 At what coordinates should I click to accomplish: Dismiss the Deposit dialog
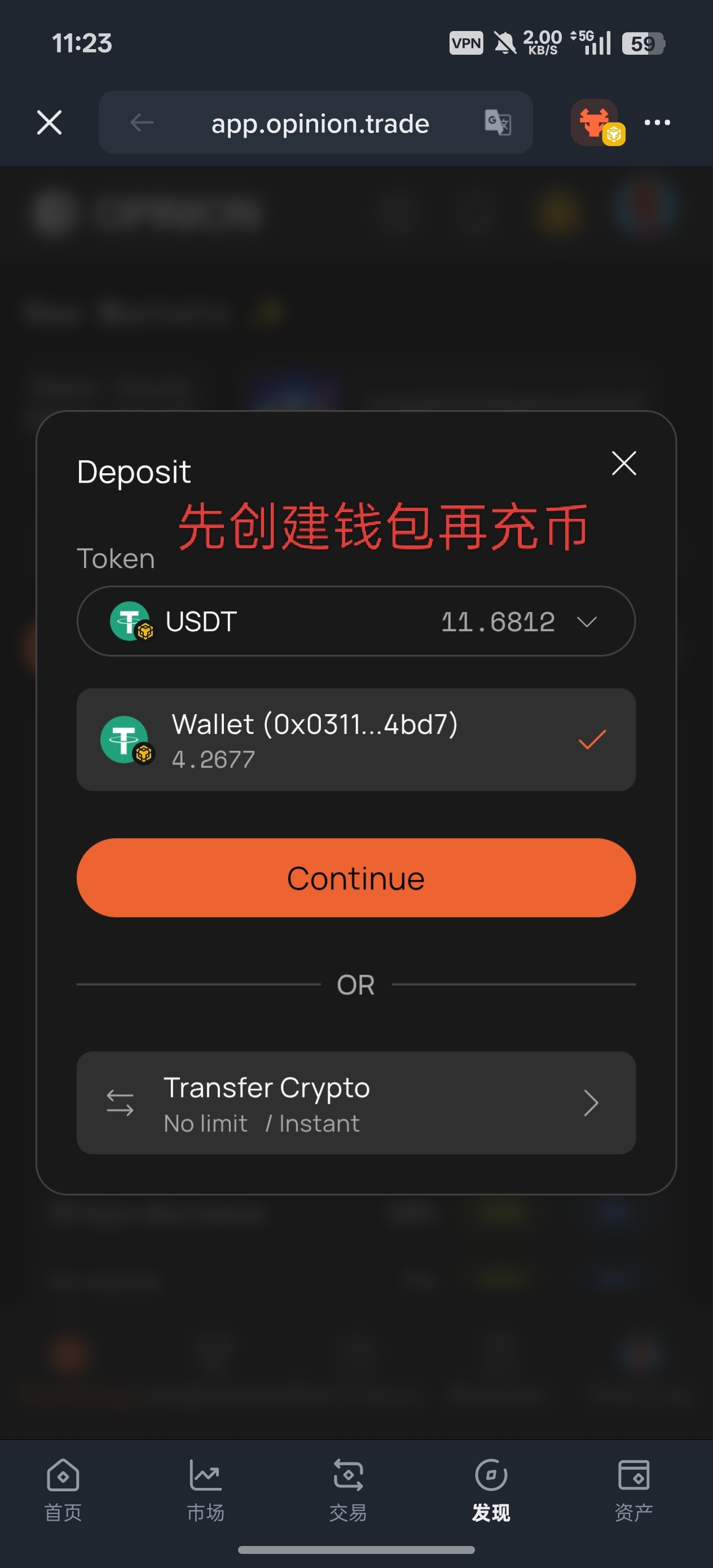coord(623,463)
